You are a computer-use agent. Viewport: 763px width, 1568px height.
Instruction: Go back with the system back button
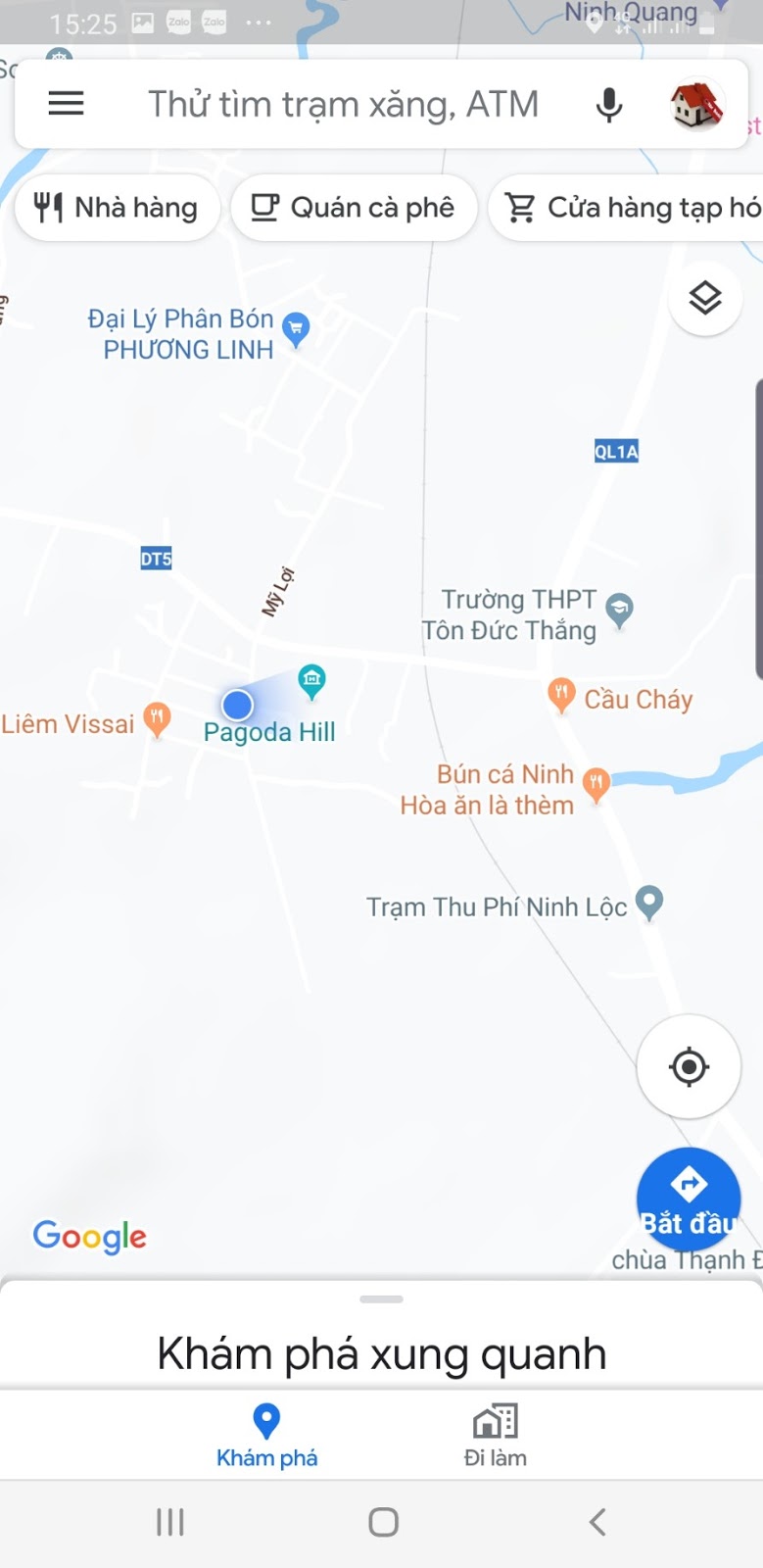point(597,1522)
